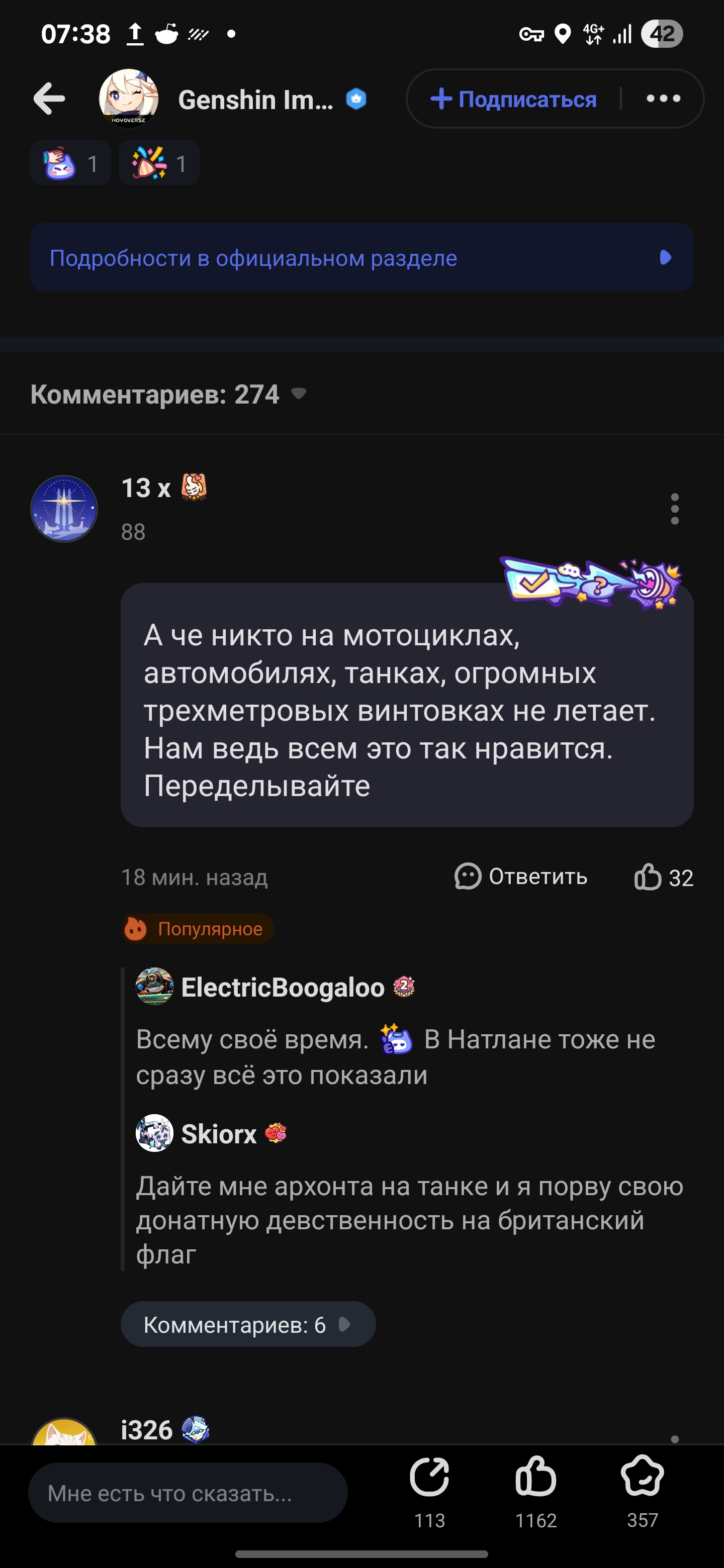724x1568 pixels.
Task: Tap the Подписаться subscribe button
Action: coord(513,99)
